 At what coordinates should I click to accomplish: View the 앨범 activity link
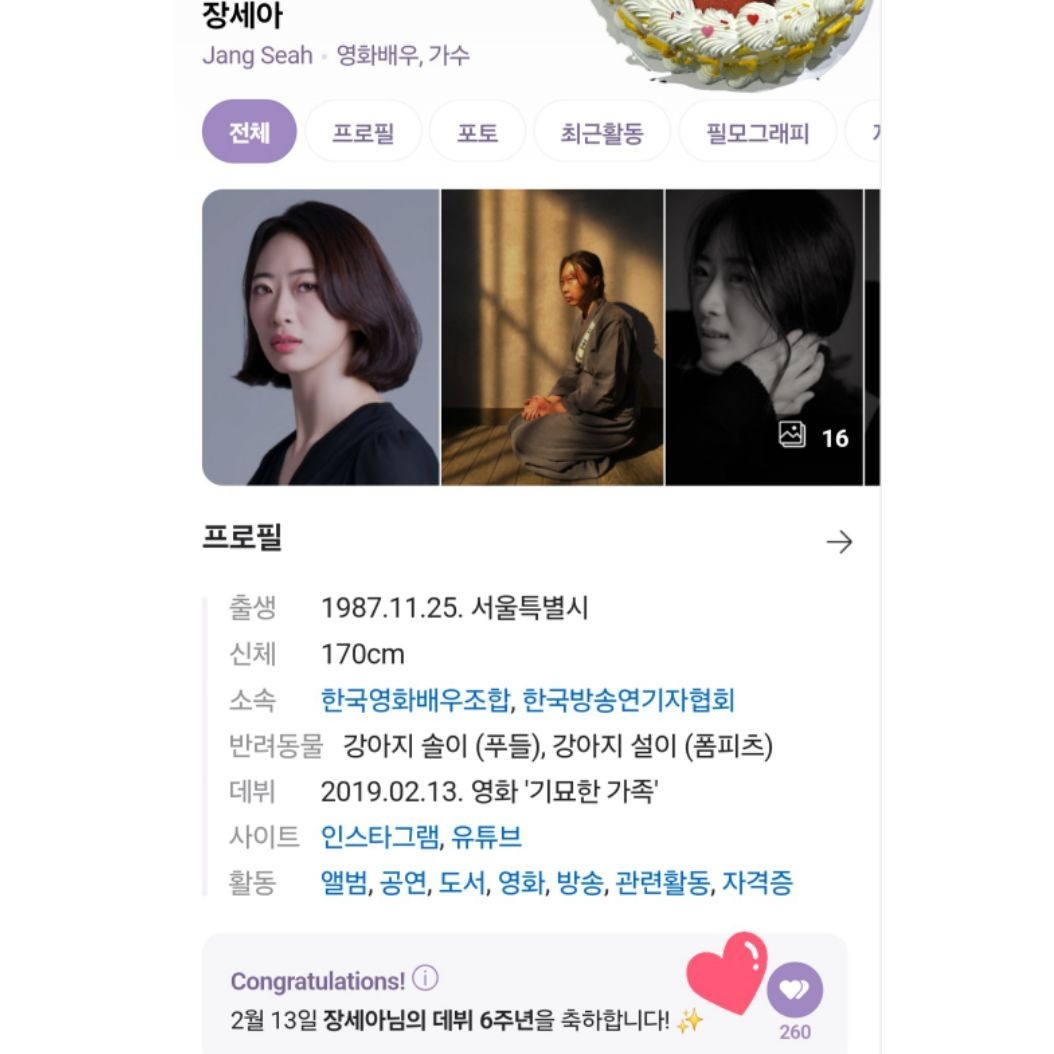[344, 883]
